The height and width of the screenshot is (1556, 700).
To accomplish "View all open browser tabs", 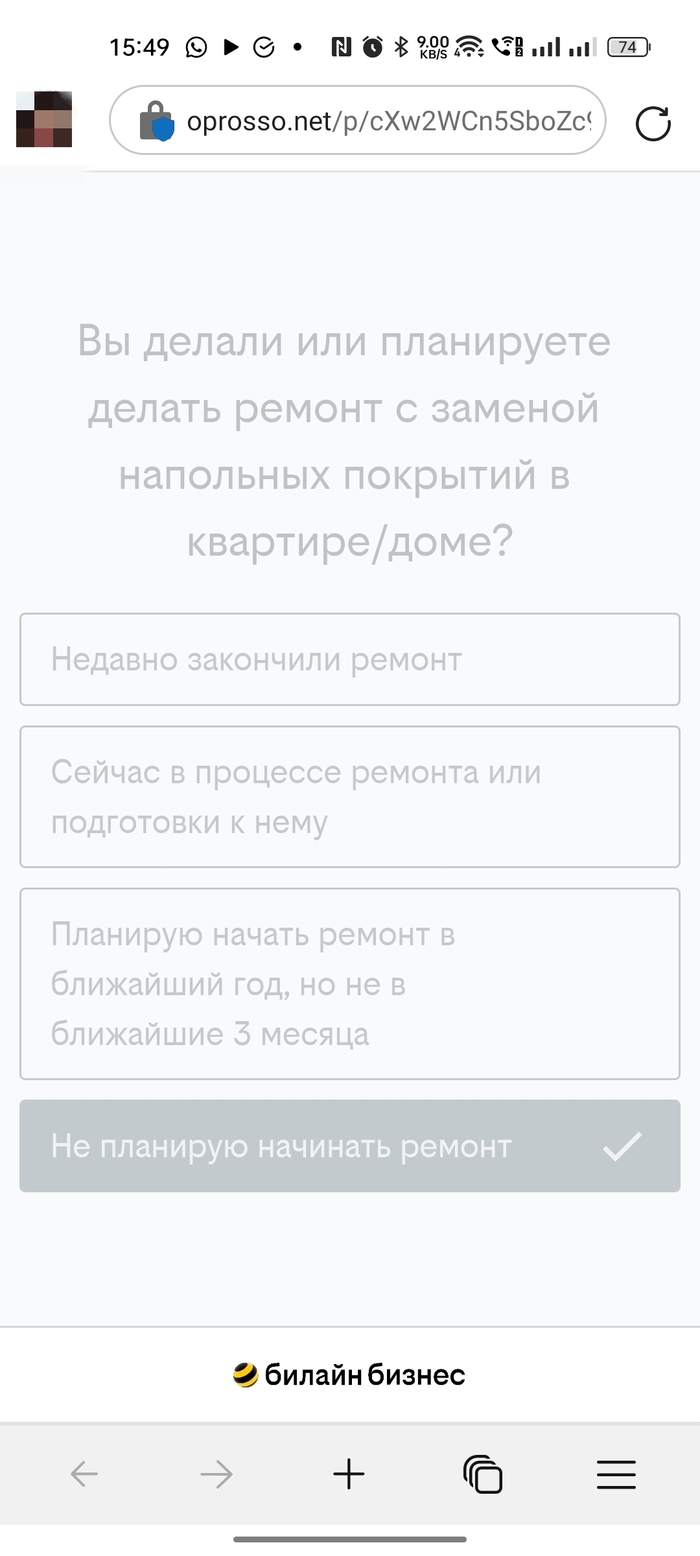I will point(482,1474).
